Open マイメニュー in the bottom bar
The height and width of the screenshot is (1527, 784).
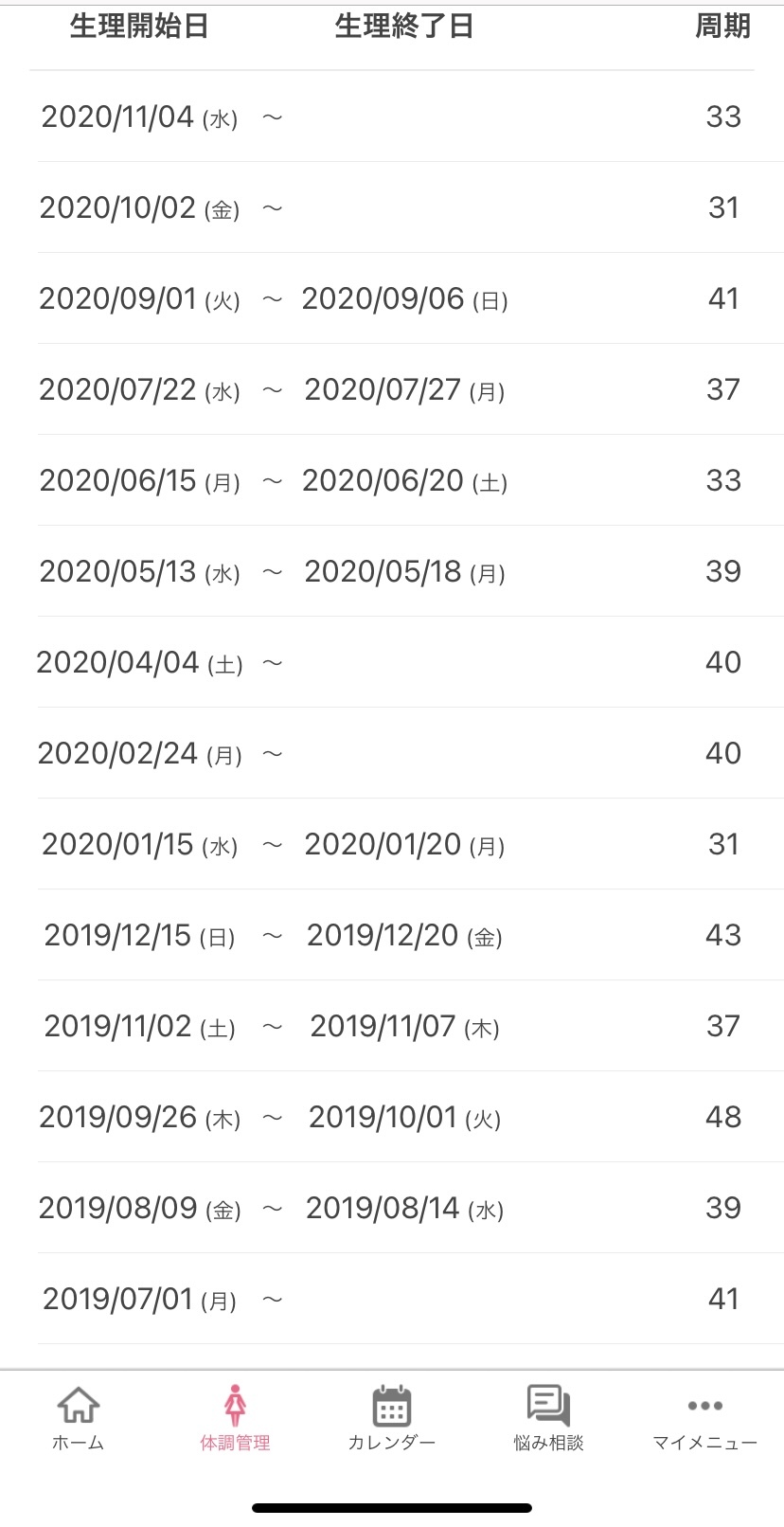tap(704, 1418)
